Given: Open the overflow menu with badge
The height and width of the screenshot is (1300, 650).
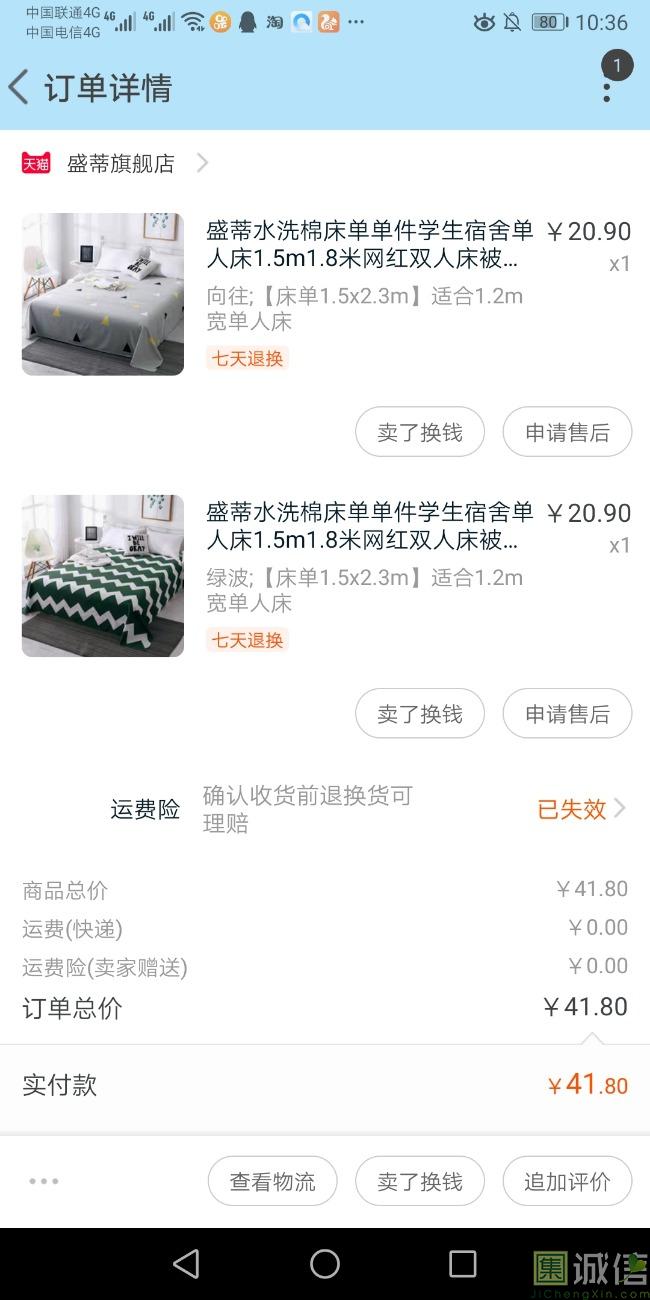Looking at the screenshot, I should tap(607, 87).
